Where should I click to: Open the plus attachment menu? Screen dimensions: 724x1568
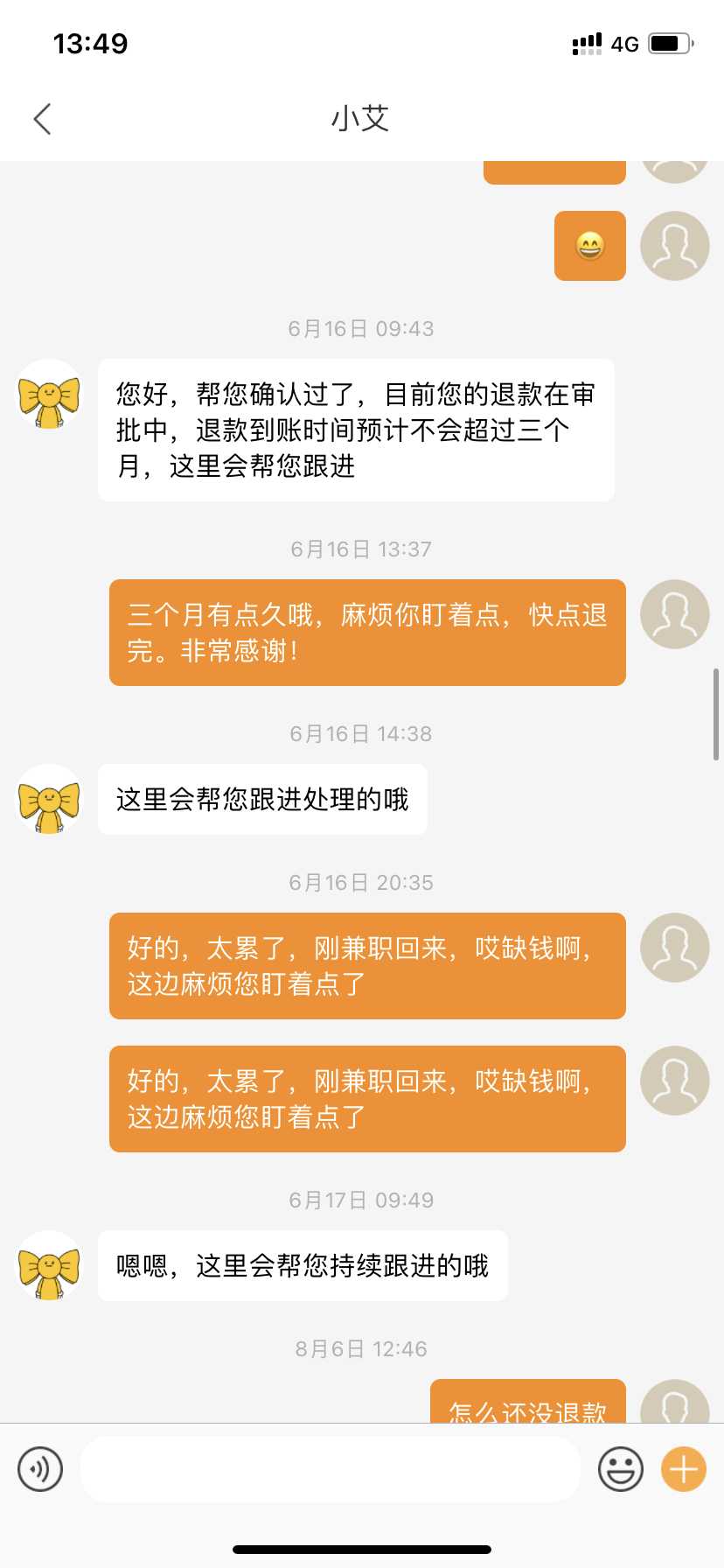point(684,1469)
